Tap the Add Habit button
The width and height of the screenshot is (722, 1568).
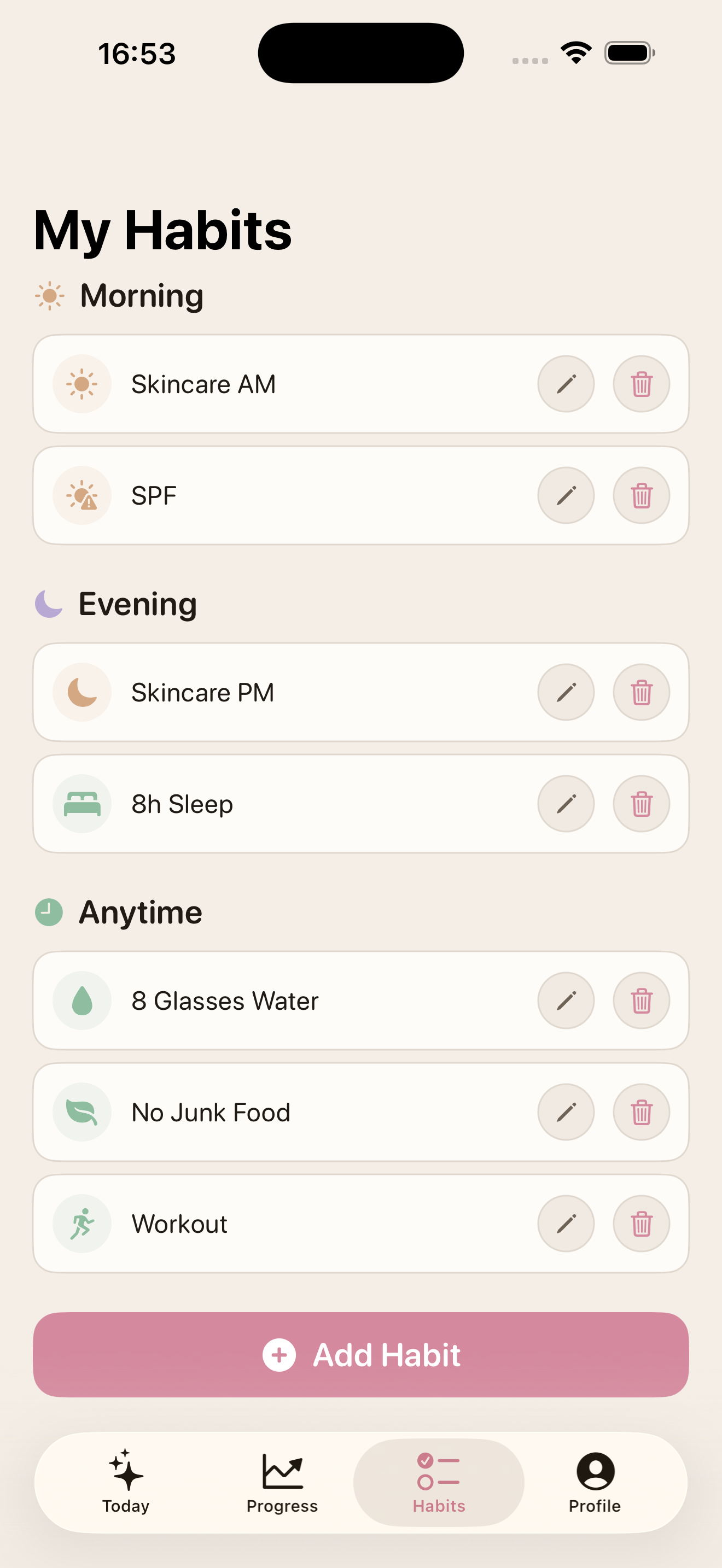click(x=361, y=1355)
